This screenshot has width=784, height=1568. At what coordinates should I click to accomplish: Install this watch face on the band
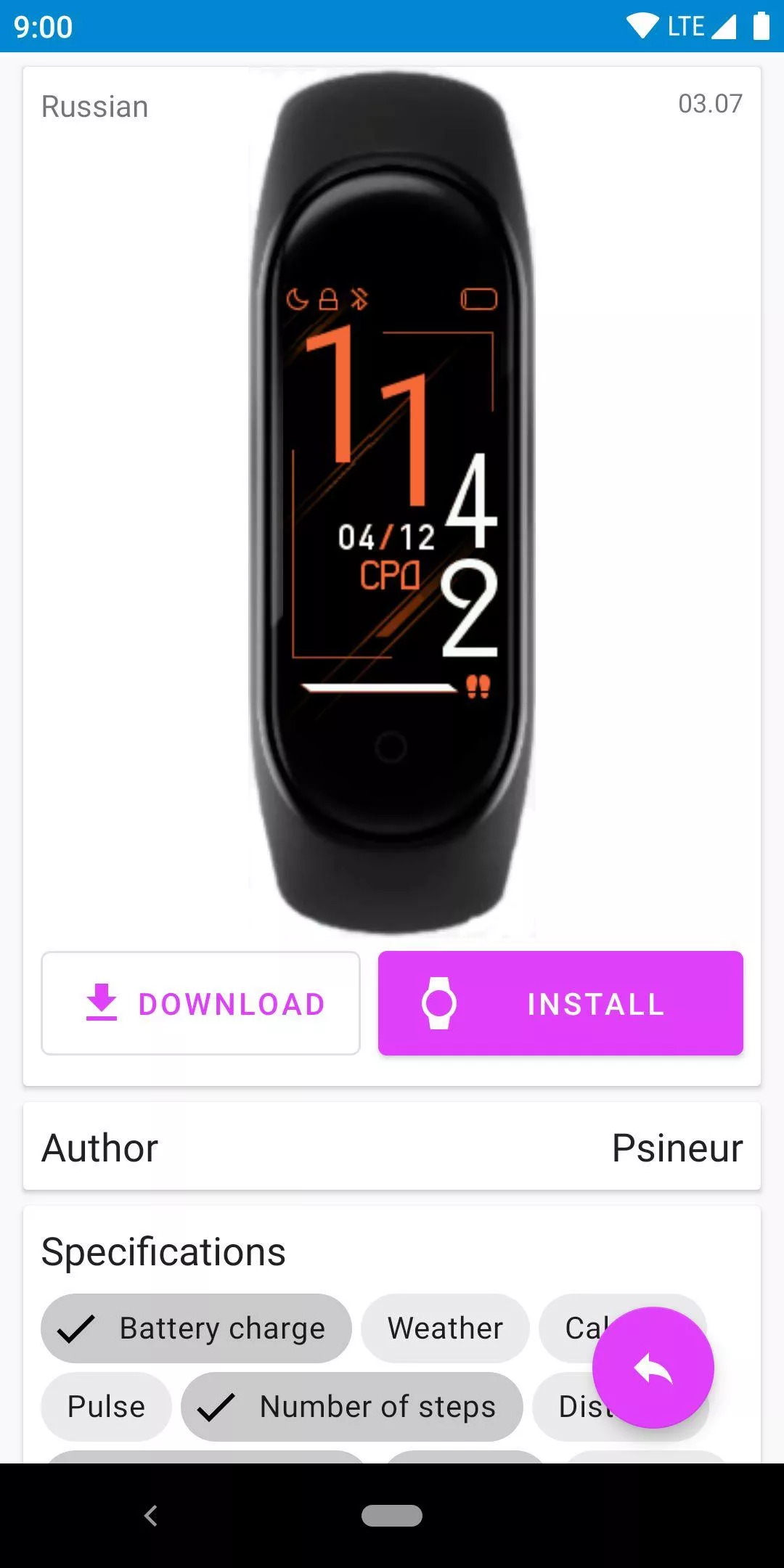click(x=560, y=1003)
